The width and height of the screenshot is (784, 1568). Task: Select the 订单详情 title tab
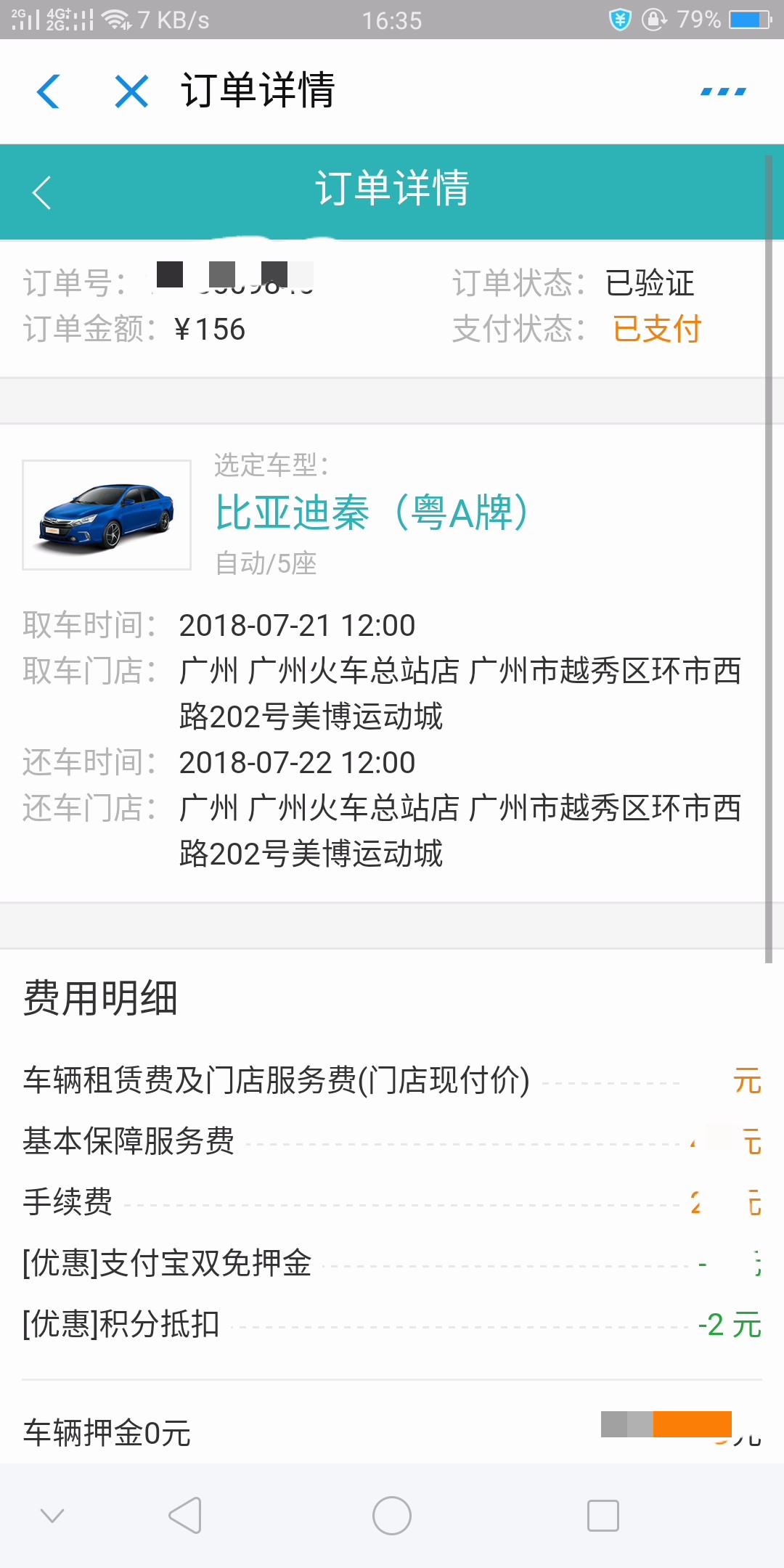click(x=258, y=92)
